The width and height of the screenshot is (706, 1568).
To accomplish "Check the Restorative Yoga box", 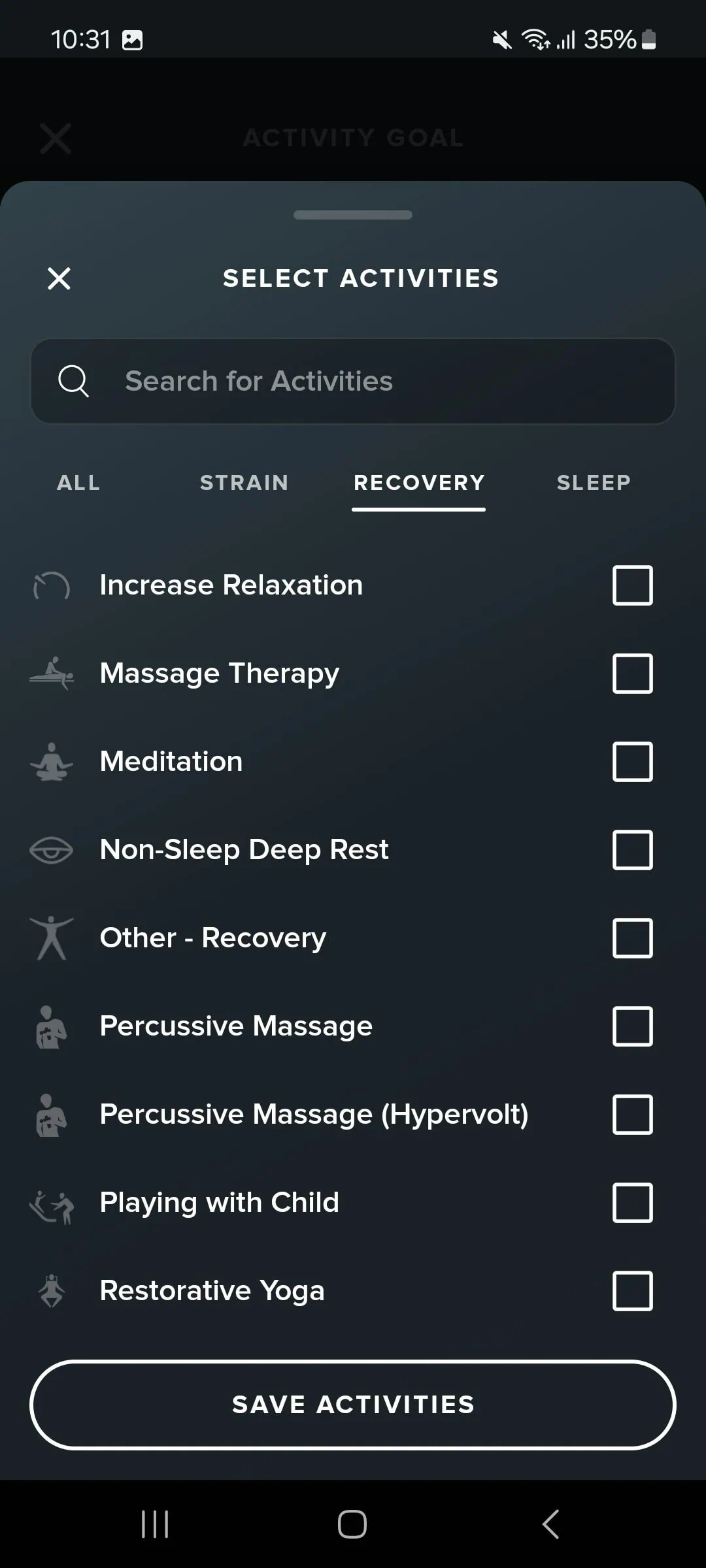I will pos(632,1291).
